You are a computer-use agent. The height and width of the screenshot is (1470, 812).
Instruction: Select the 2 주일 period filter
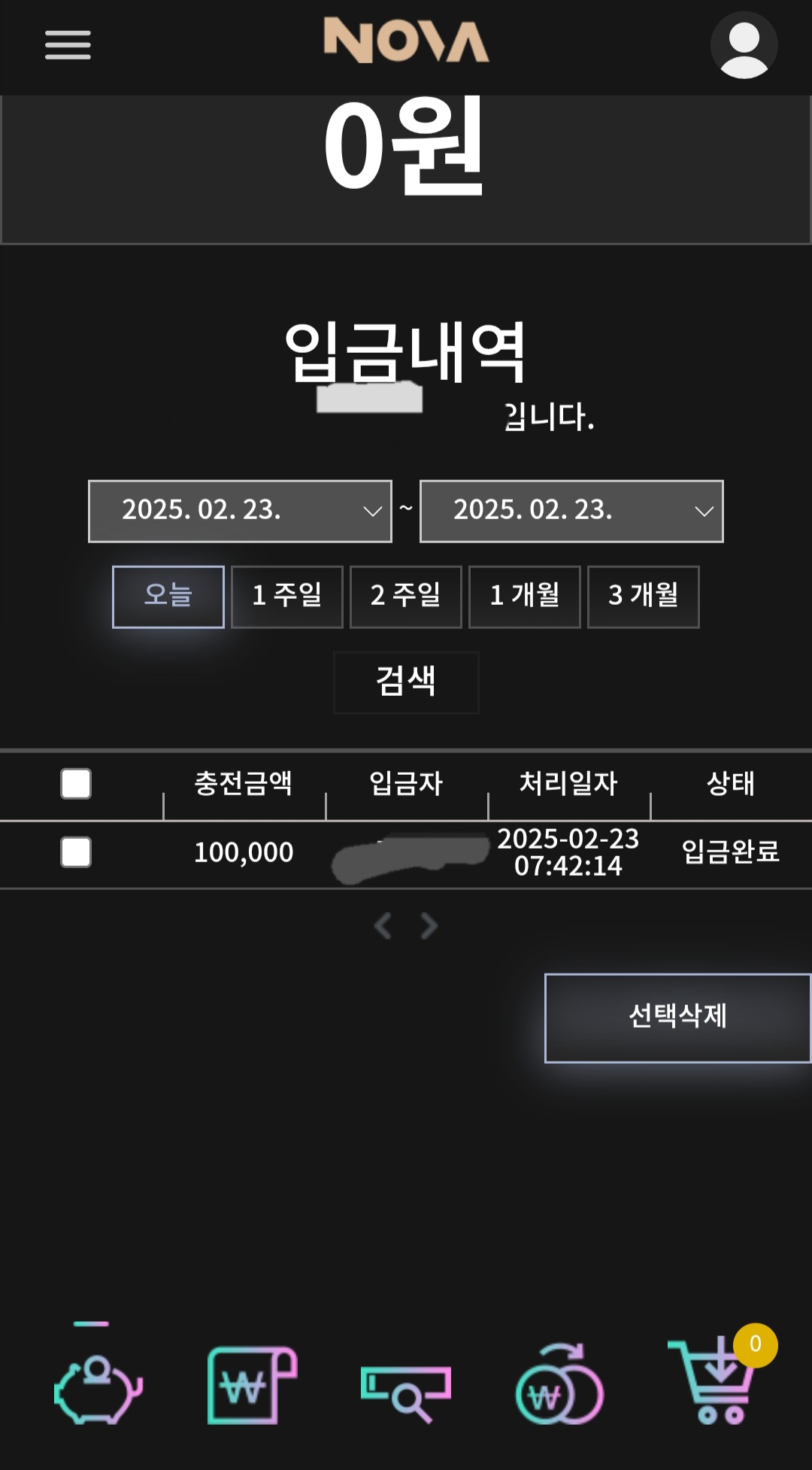coord(405,597)
